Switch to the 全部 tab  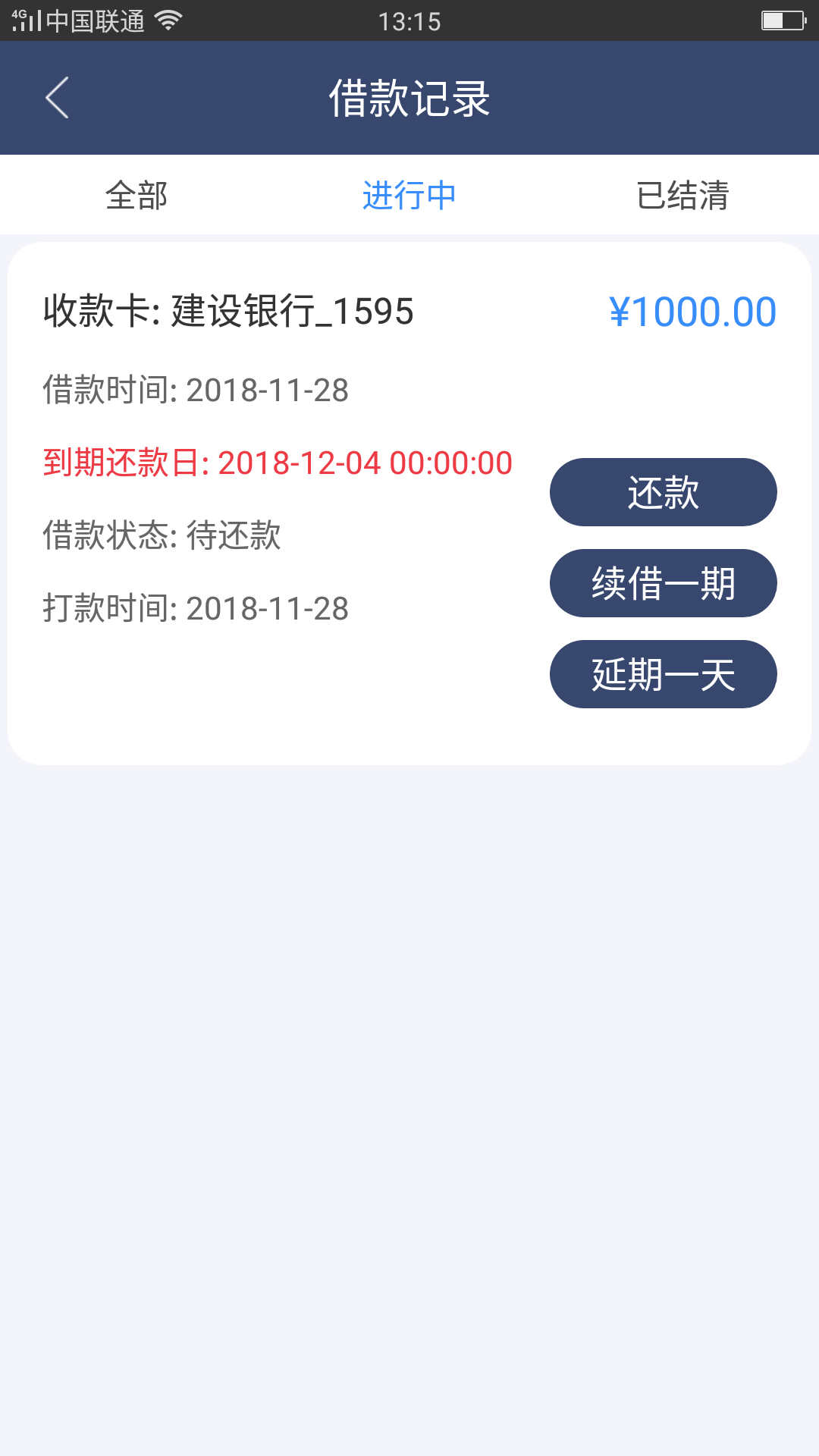tap(136, 195)
